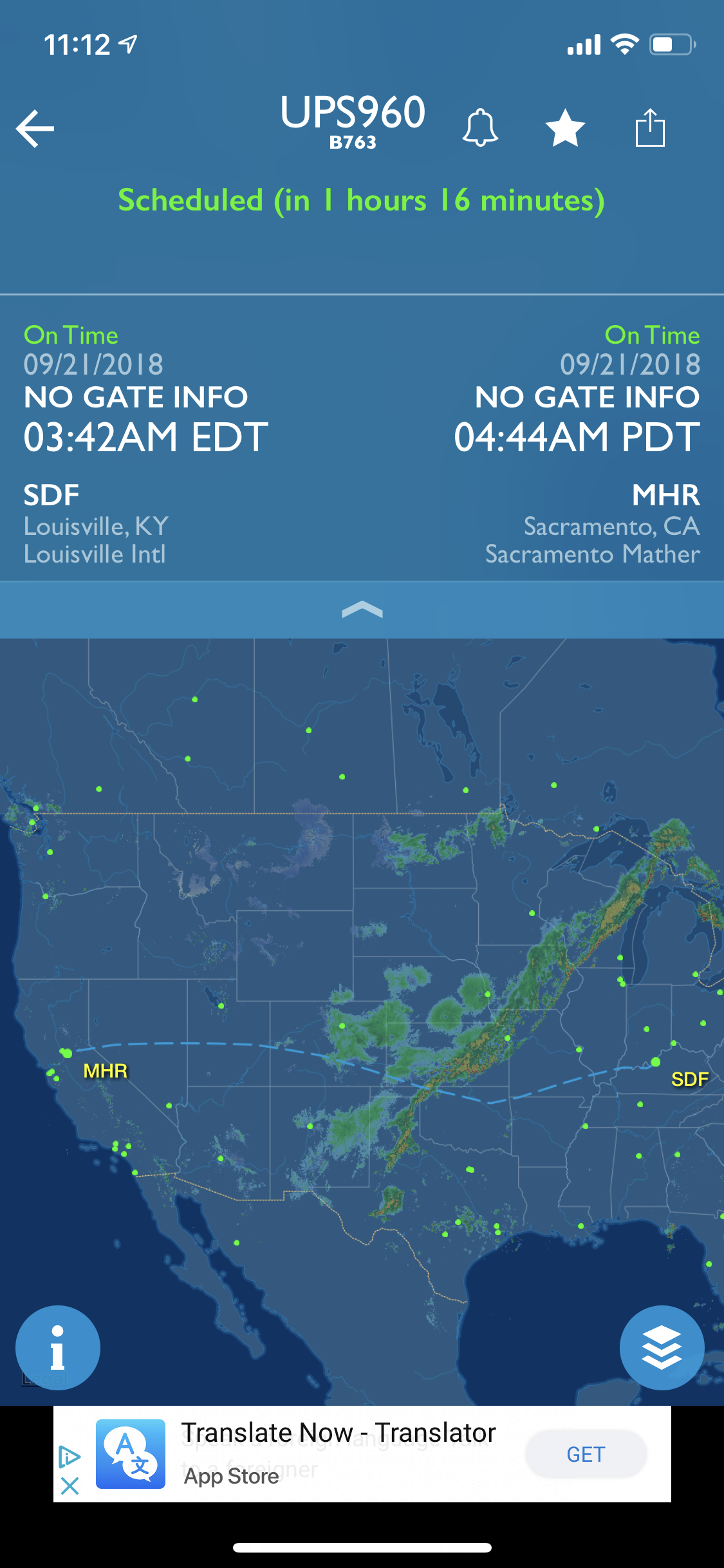Open the map info button
The height and width of the screenshot is (1568, 724).
pyautogui.click(x=58, y=1347)
